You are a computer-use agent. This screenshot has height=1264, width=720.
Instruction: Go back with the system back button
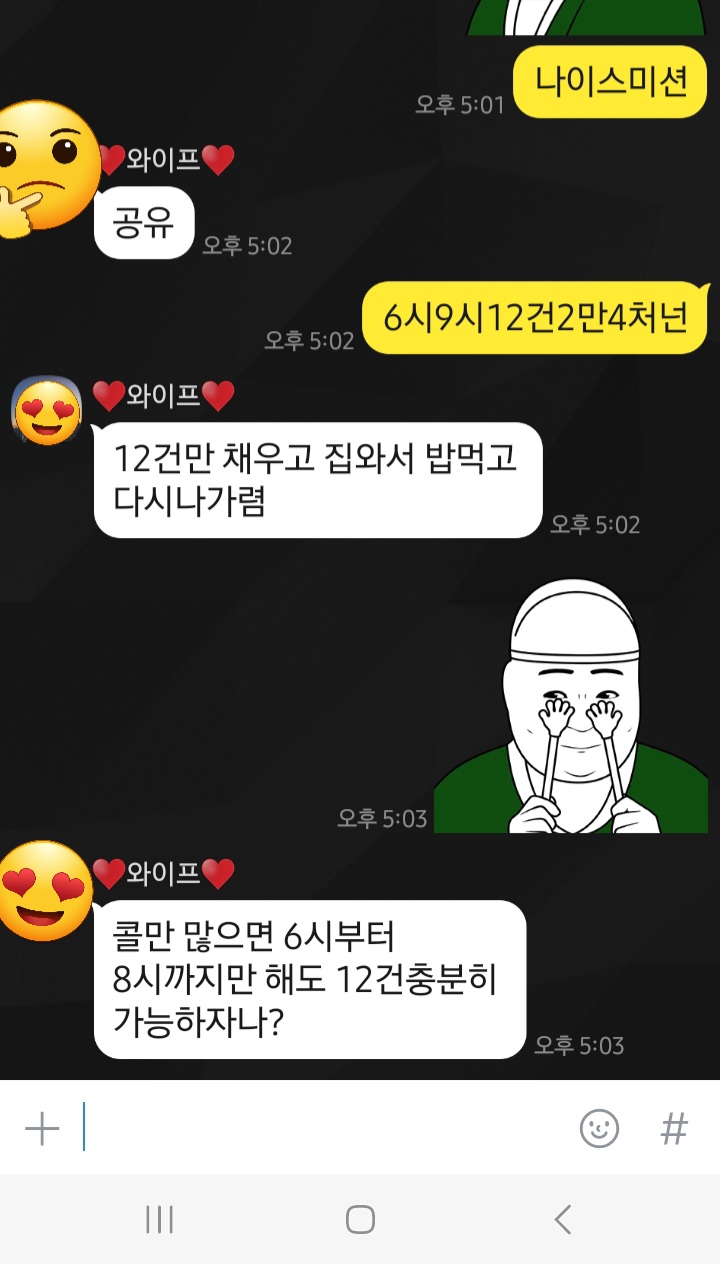coord(563,1219)
